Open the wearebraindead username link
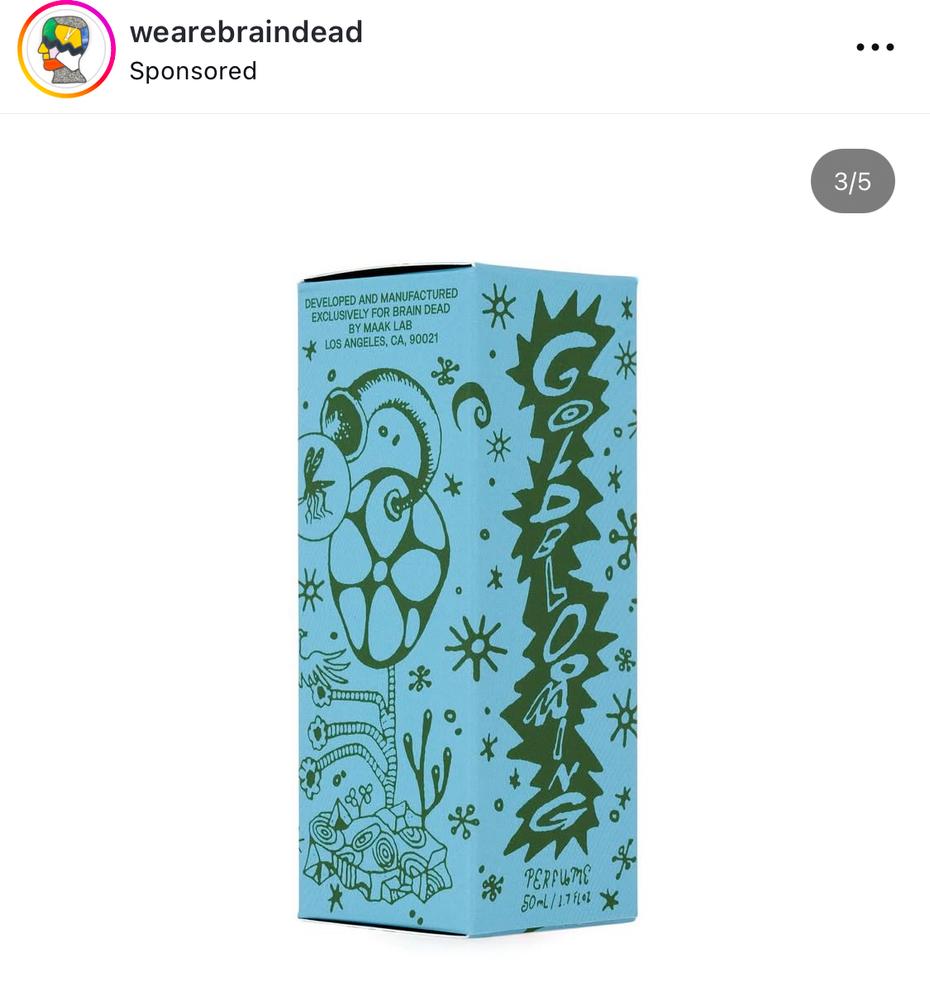This screenshot has height=1000, width=930. click(245, 31)
